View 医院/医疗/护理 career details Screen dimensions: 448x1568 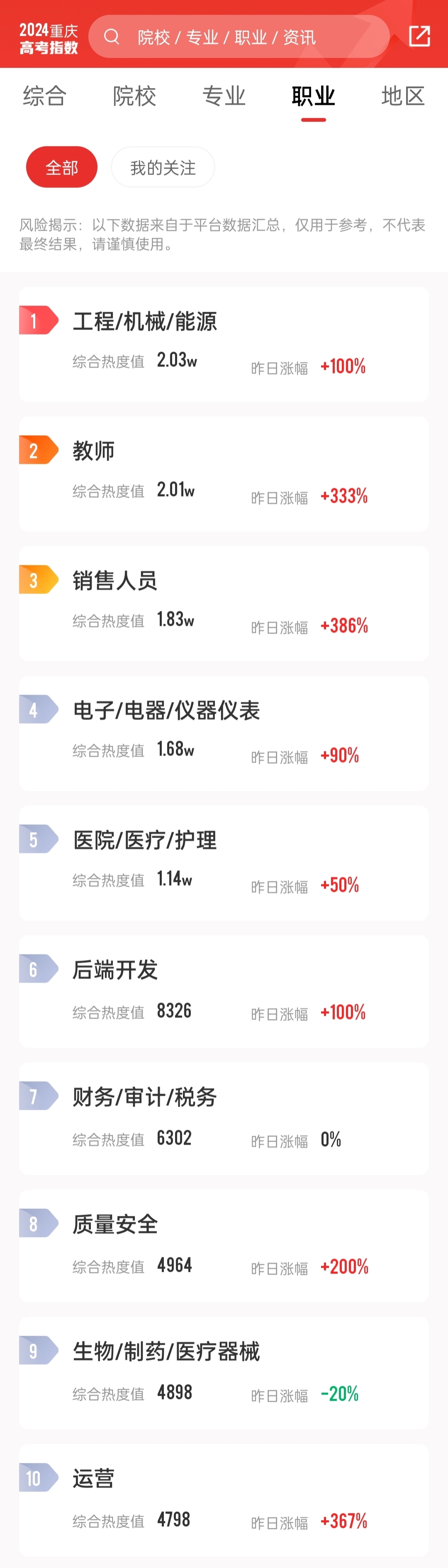point(224,863)
